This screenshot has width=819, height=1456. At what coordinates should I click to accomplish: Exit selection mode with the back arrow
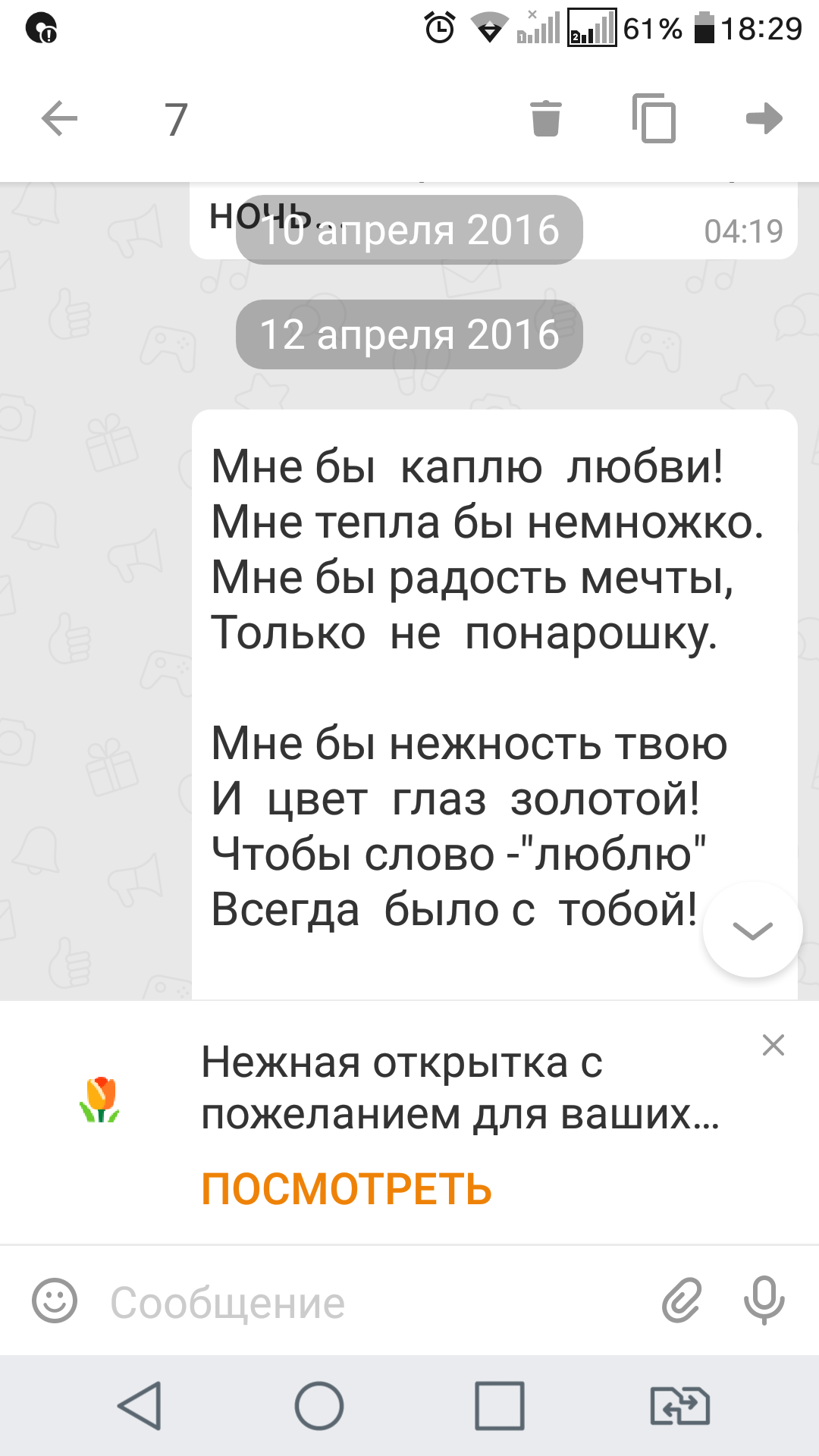(59, 119)
